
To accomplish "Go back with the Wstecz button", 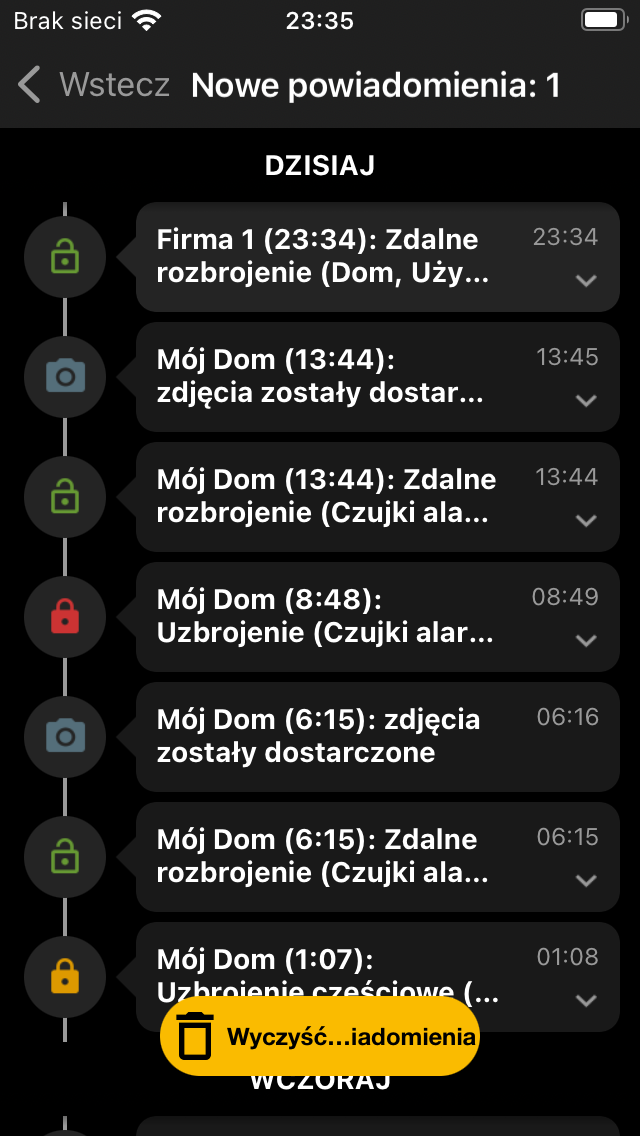I will 93,85.
